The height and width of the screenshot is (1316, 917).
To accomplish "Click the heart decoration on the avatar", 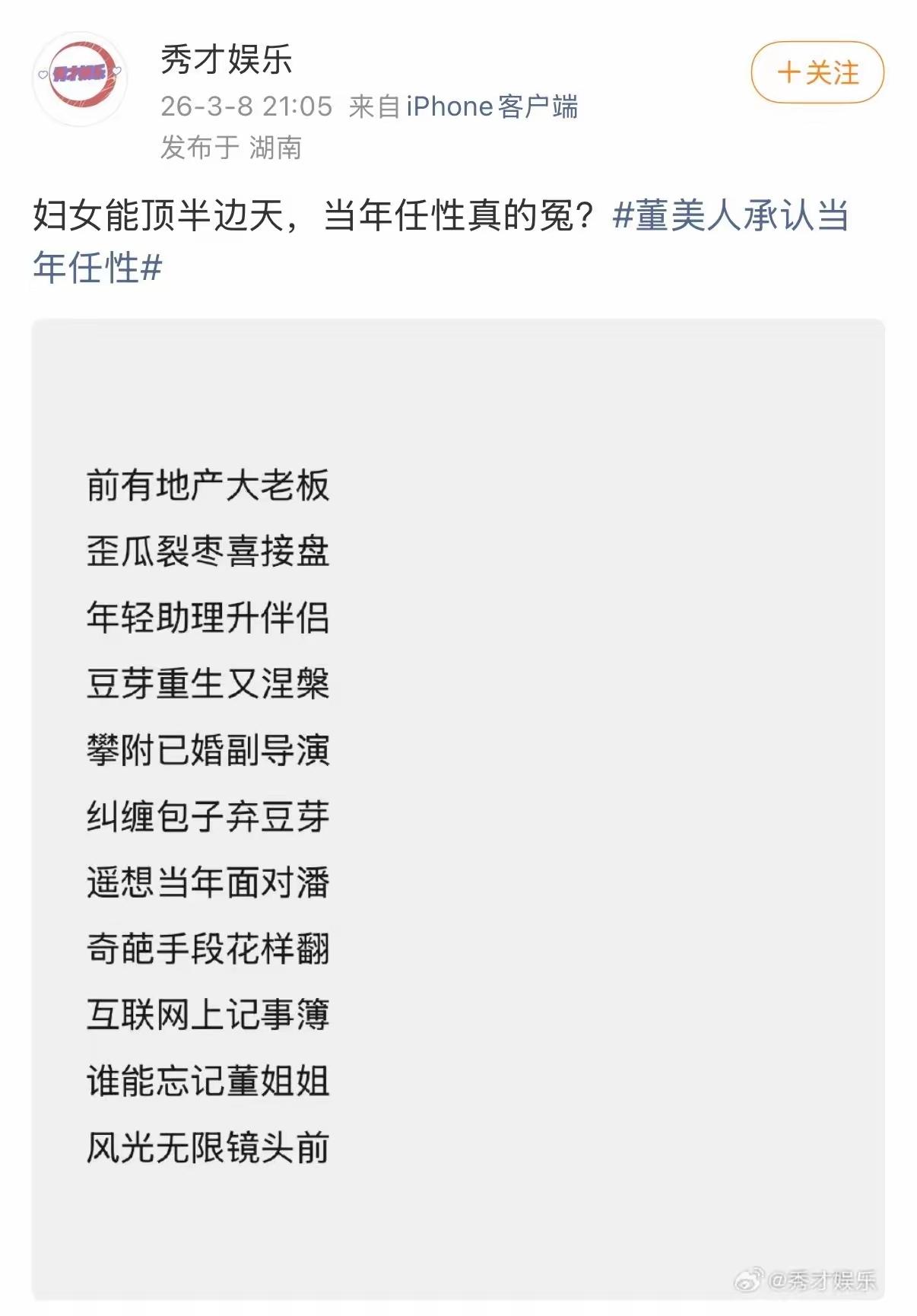I will click(44, 76).
